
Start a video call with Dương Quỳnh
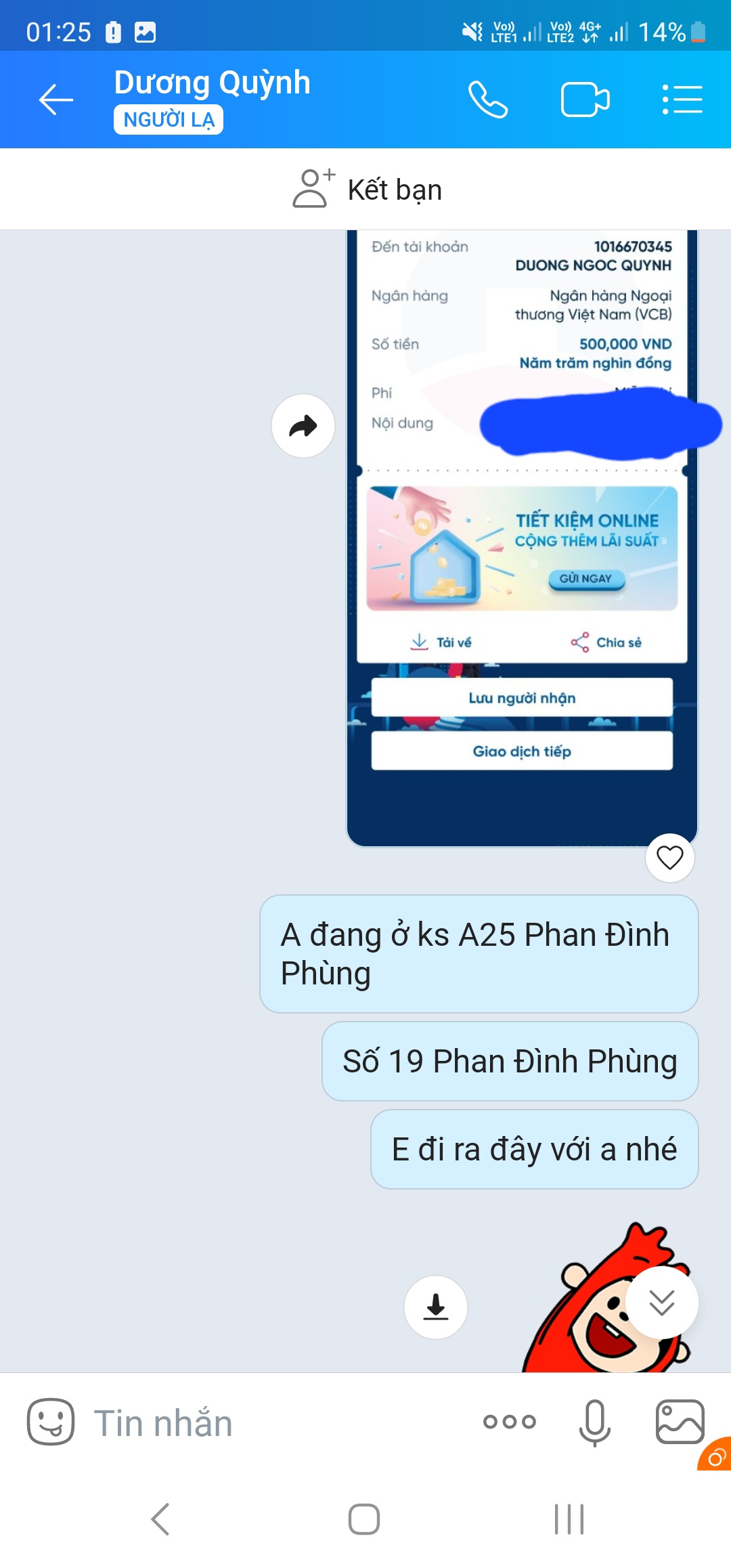[585, 100]
